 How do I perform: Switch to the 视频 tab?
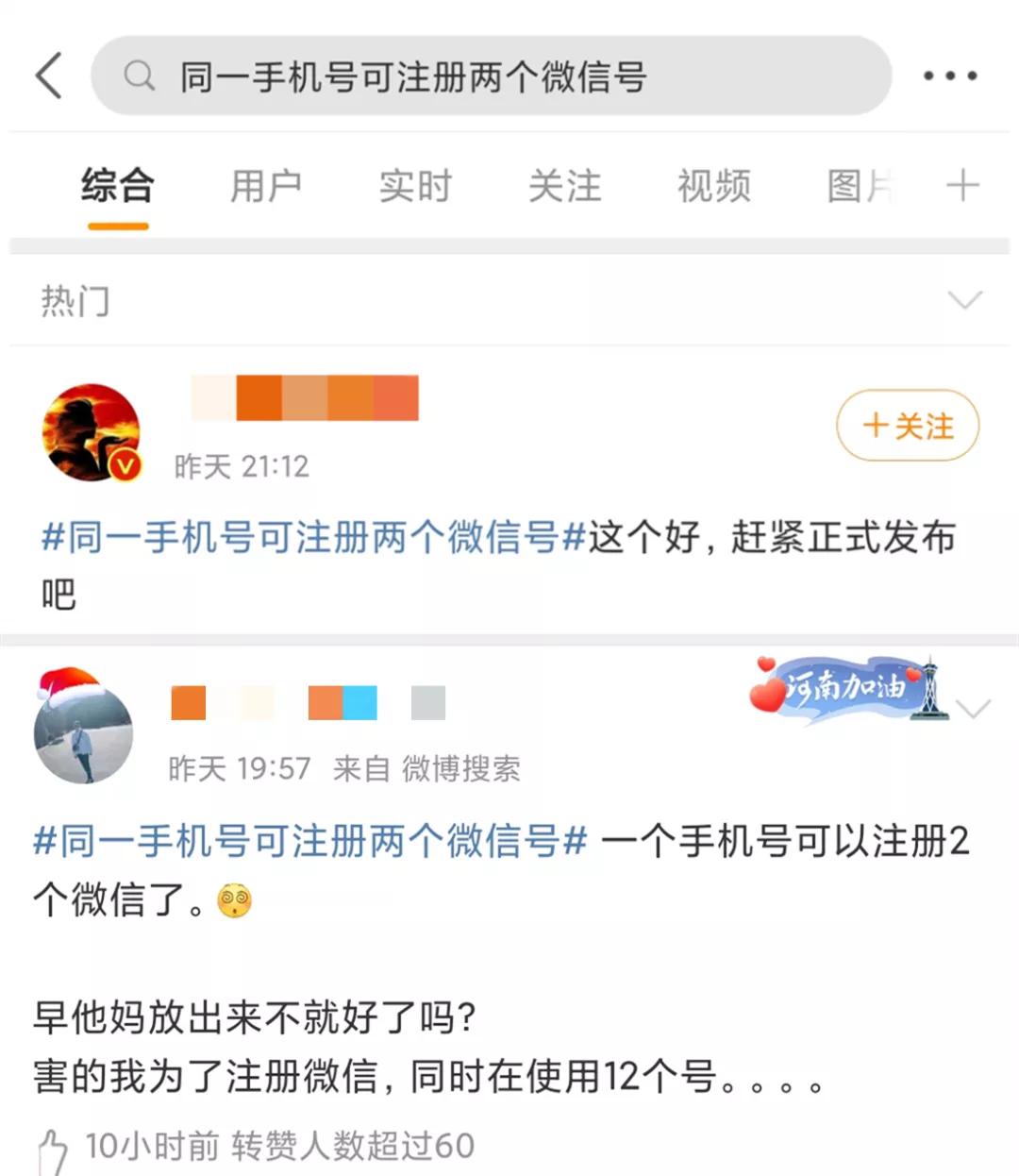pyautogui.click(x=712, y=187)
